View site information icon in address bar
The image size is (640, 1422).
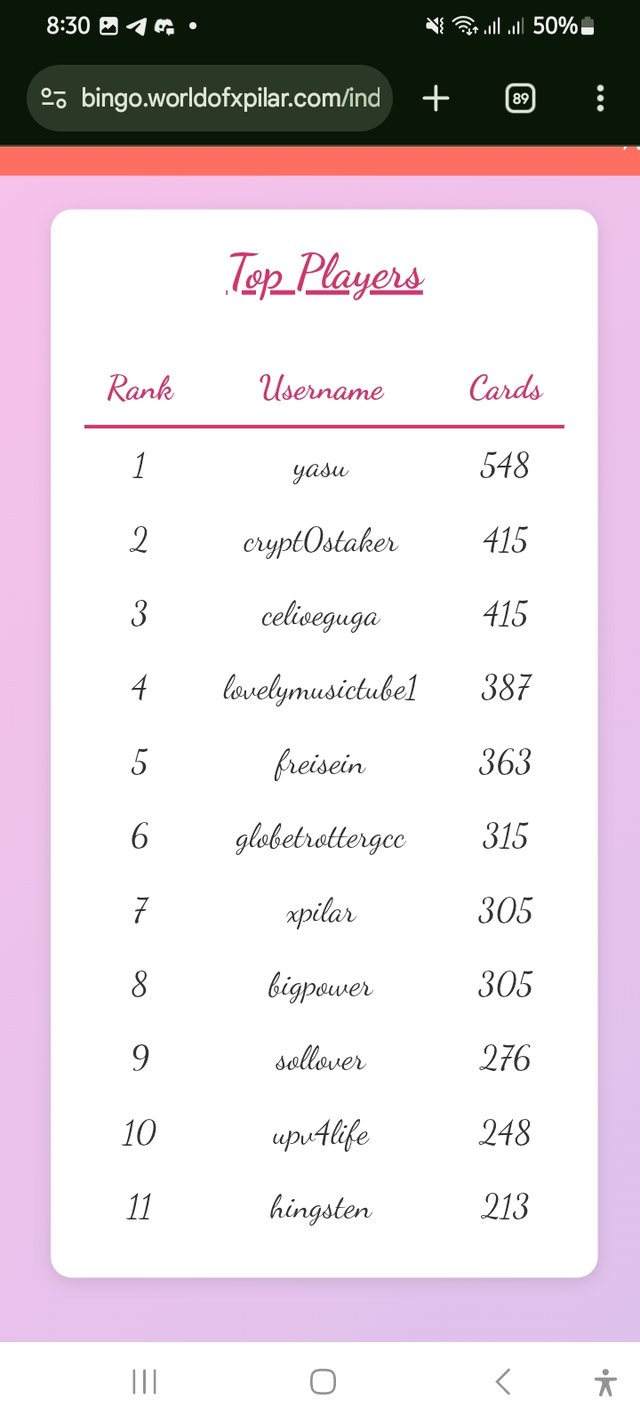point(54,98)
